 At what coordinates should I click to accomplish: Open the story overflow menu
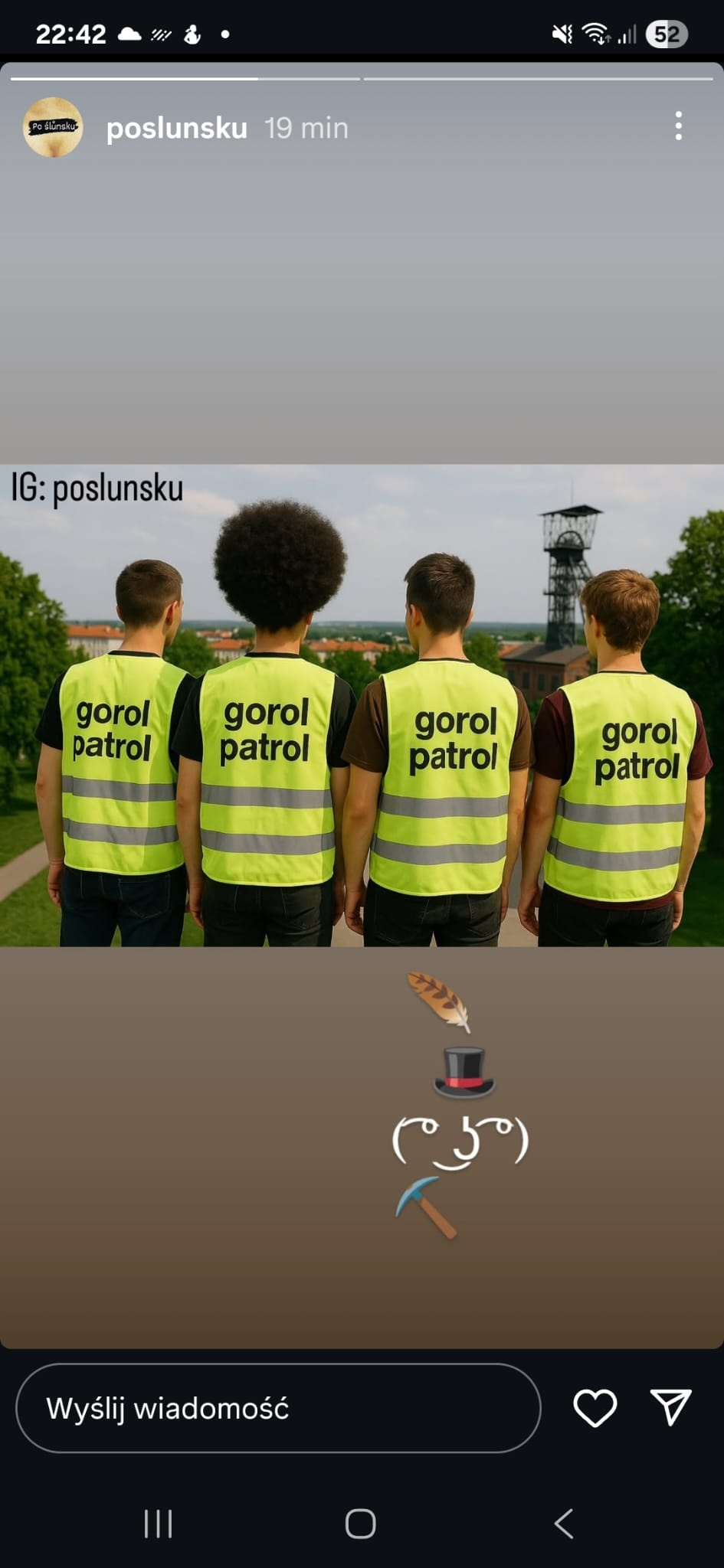pos(678,126)
